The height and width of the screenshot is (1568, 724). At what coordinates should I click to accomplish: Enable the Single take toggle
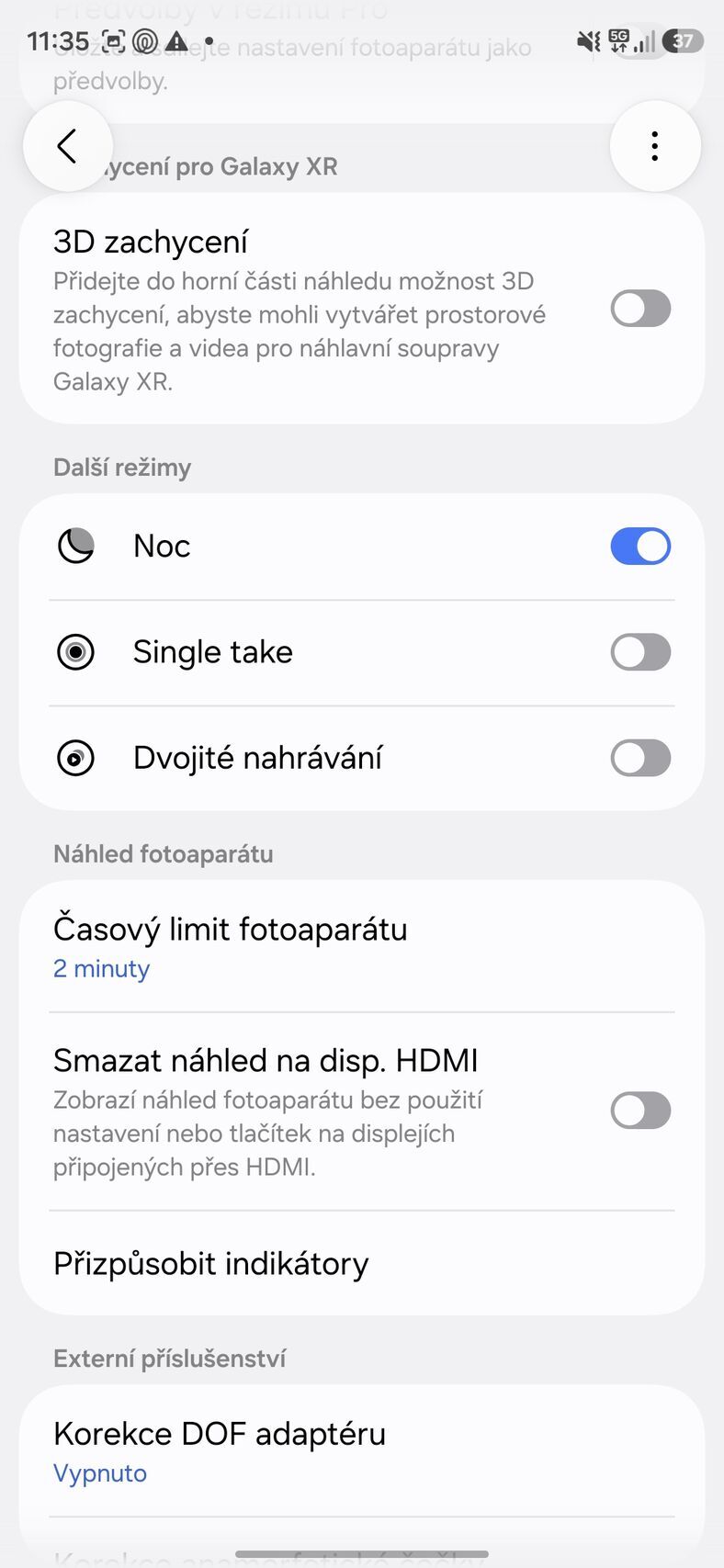tap(640, 652)
